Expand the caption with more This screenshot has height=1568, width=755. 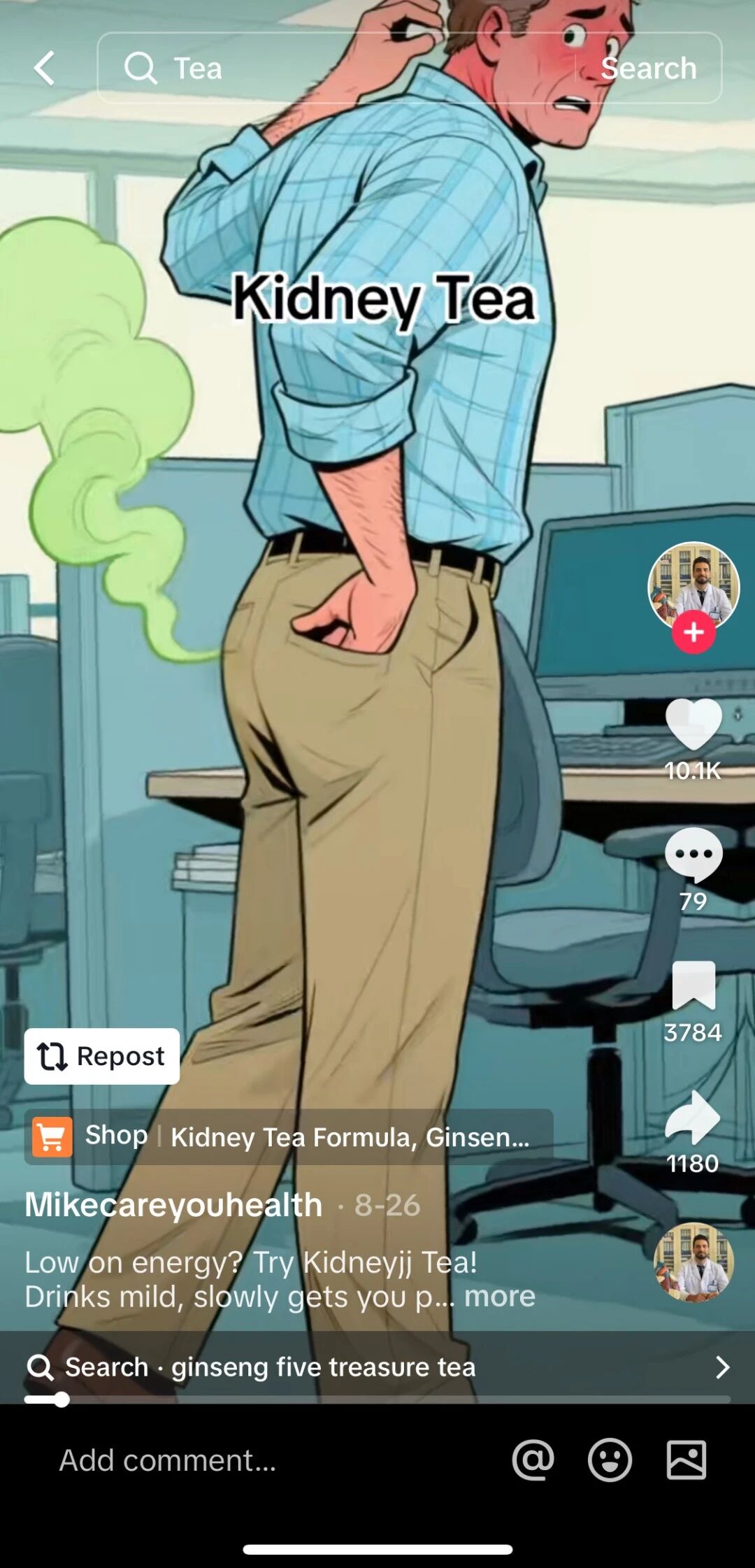(499, 1296)
